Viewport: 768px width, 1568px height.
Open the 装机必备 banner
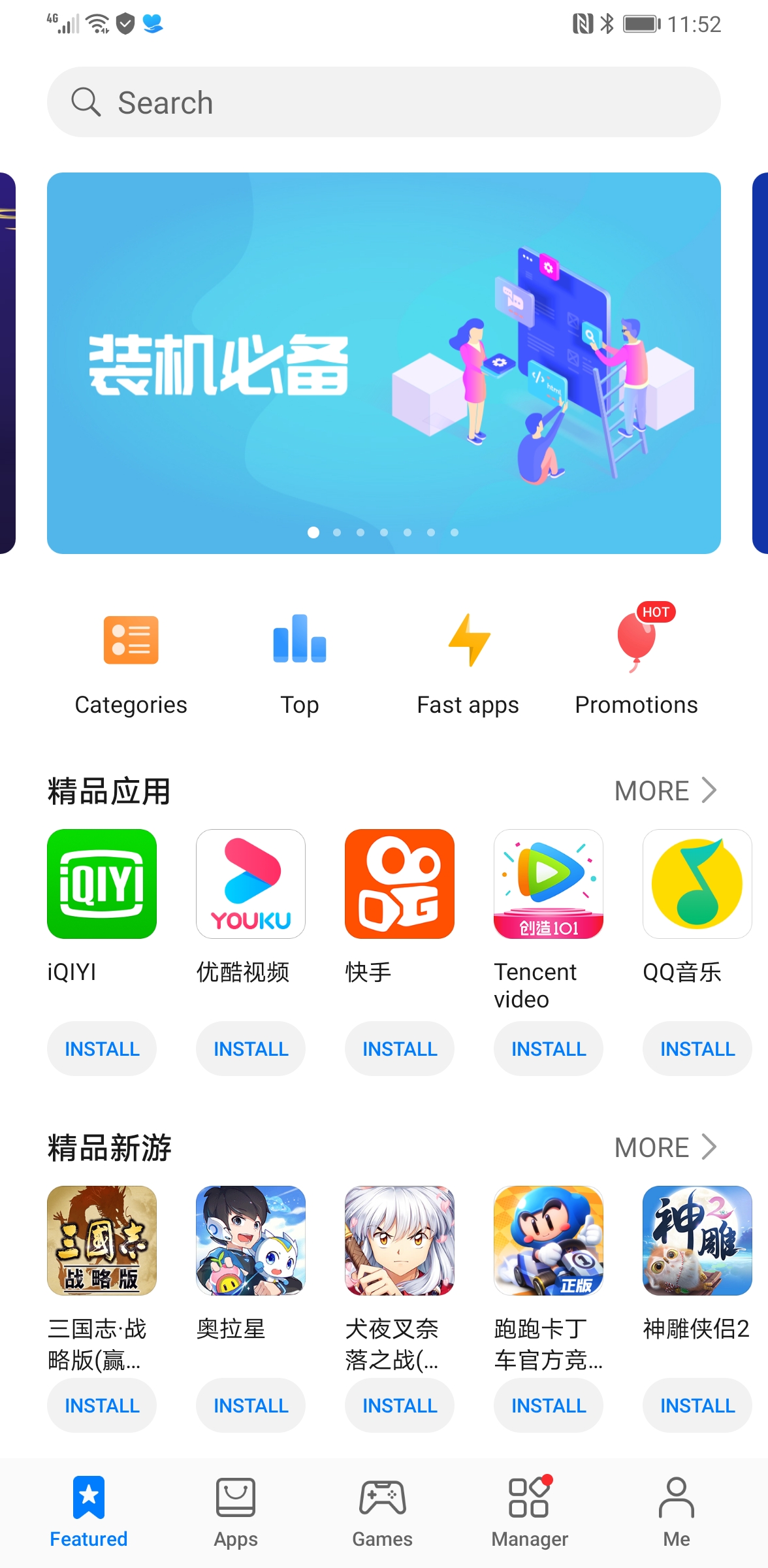pyautogui.click(x=384, y=363)
